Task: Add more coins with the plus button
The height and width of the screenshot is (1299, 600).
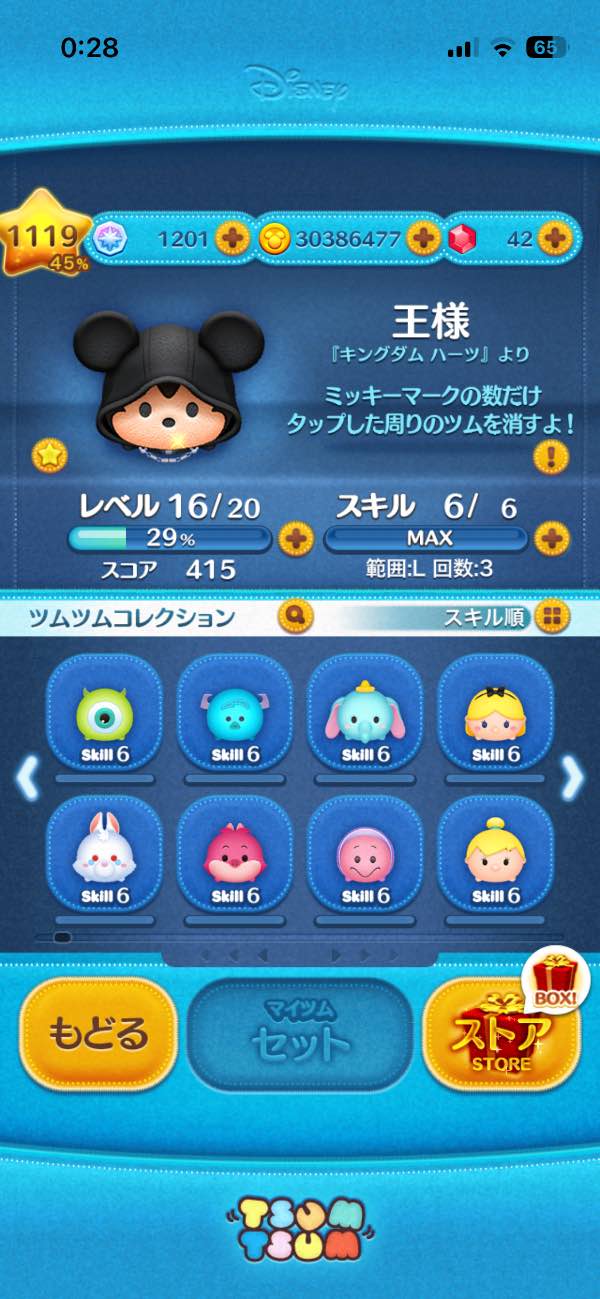Action: (x=423, y=239)
